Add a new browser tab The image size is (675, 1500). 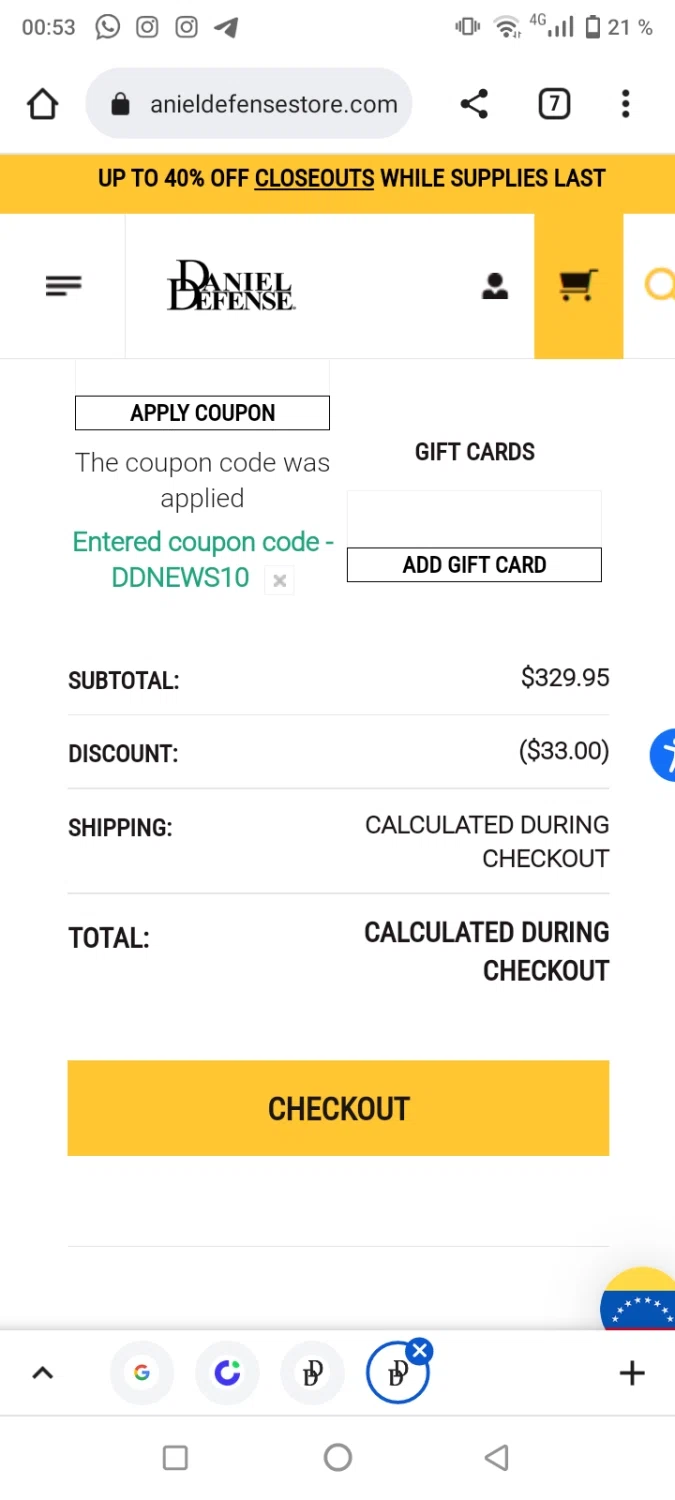[632, 1373]
